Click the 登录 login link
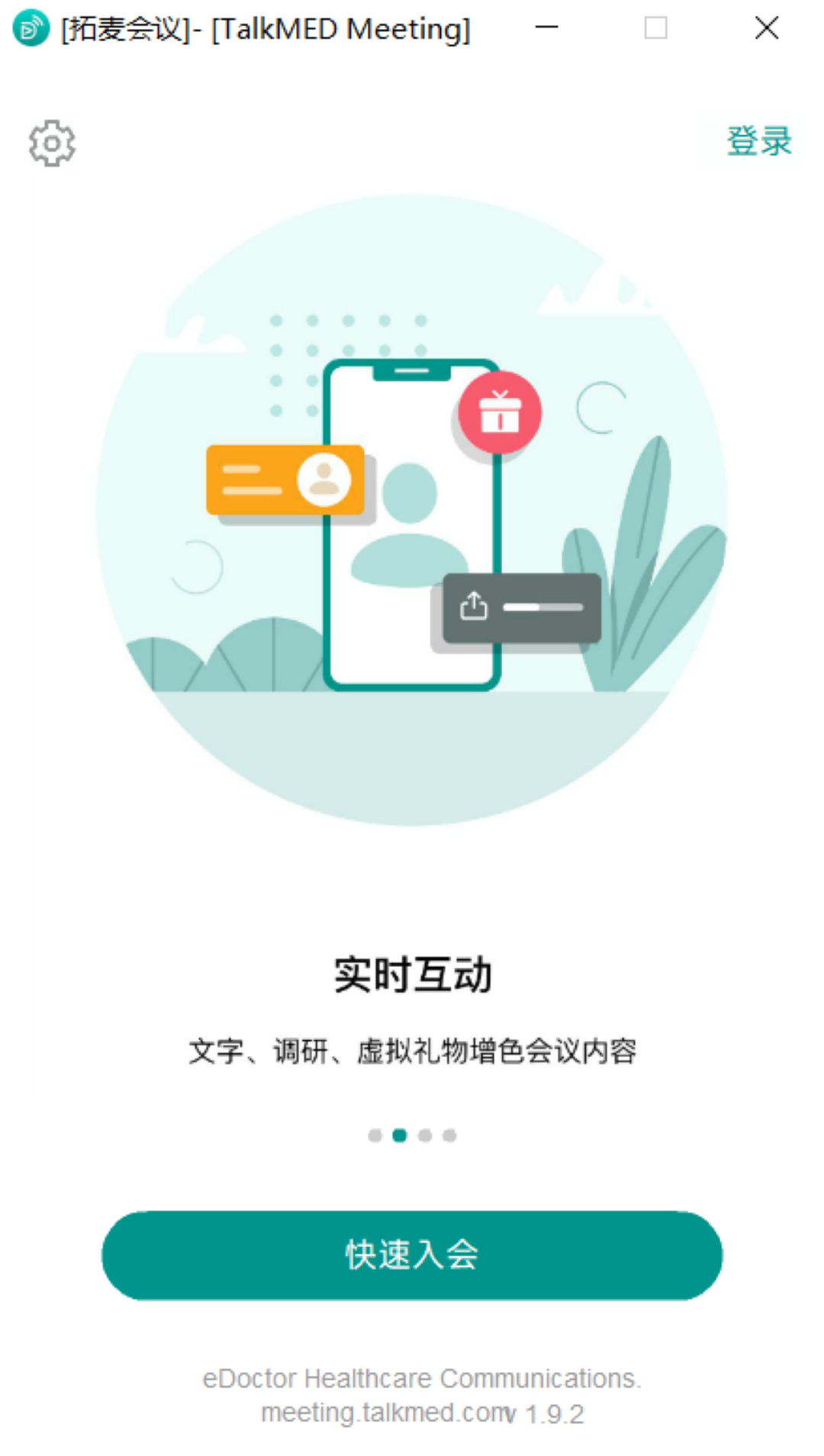Screen dimensions: 824x1456 click(x=759, y=142)
